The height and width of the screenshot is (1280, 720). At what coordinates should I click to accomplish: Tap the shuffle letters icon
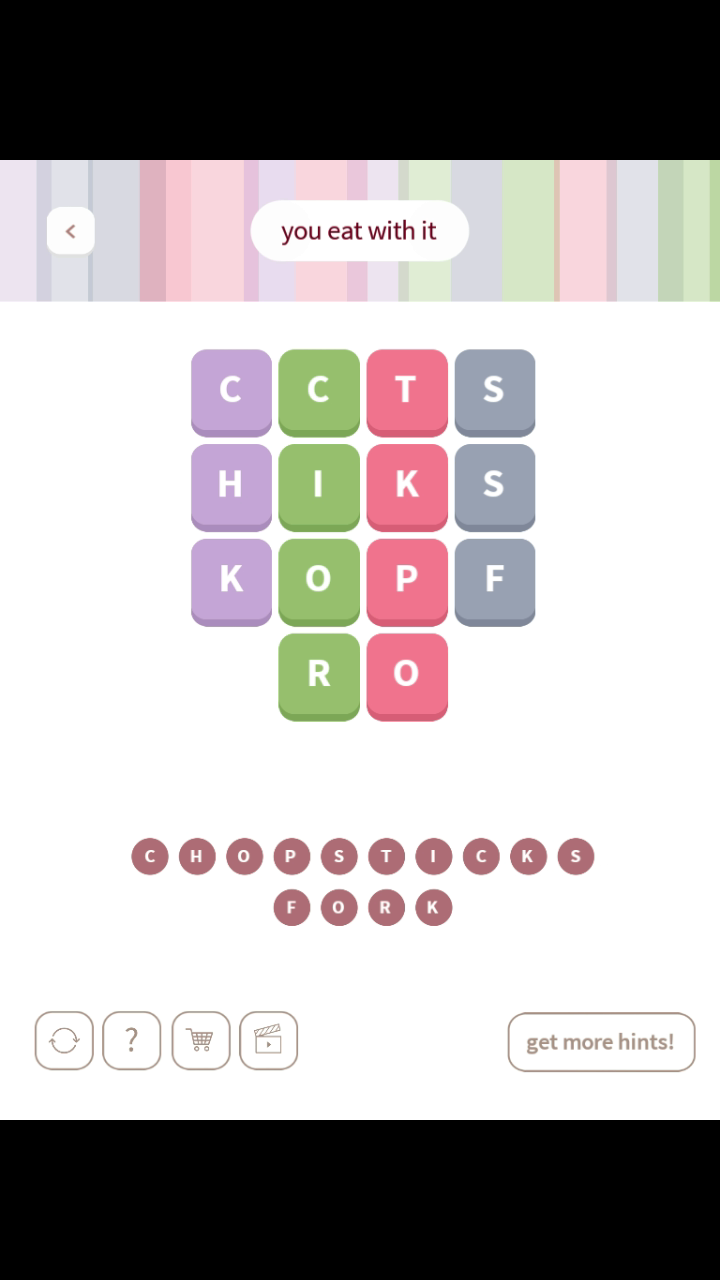[64, 1041]
